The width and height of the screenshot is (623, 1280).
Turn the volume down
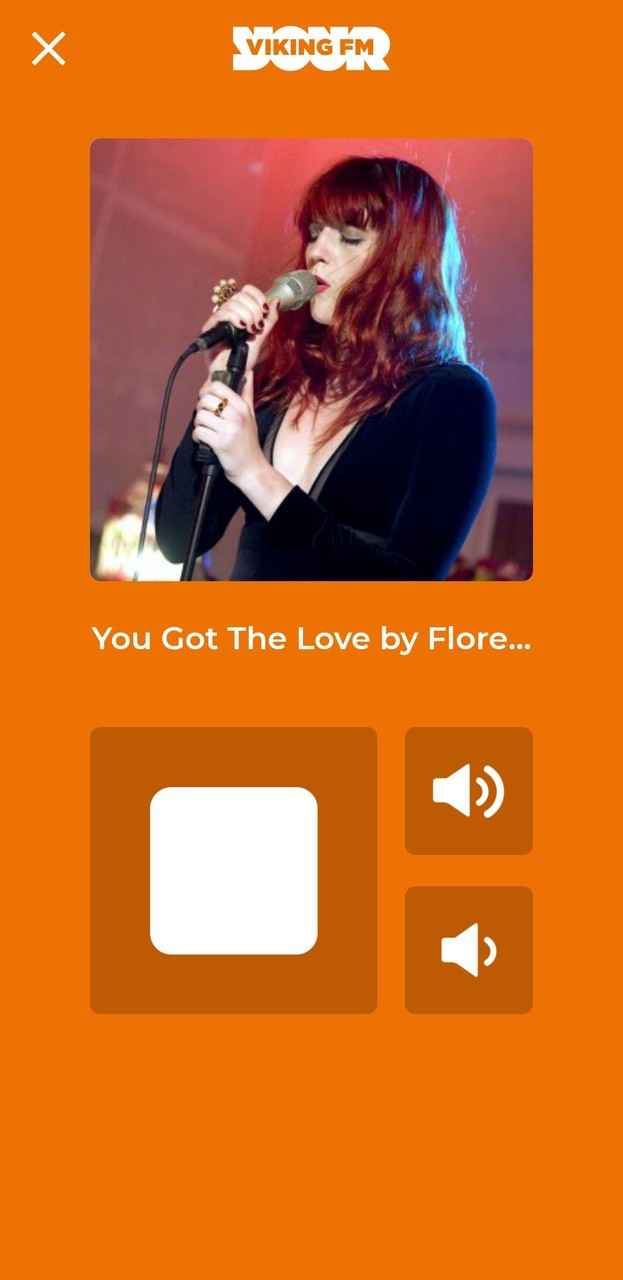pyautogui.click(x=468, y=950)
